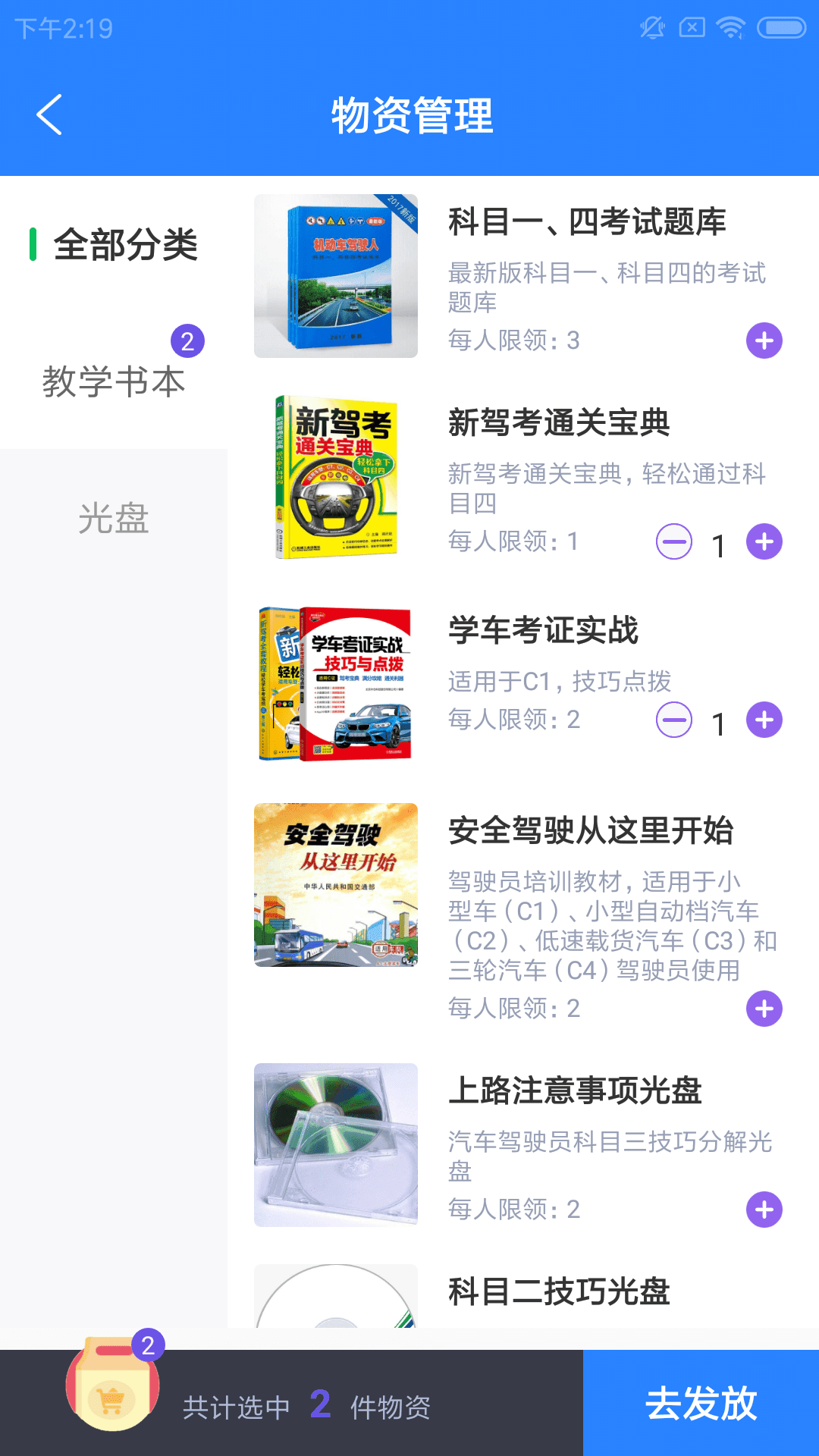Open the 科目二技巧光盘 item
Screen dimensions: 819x1456
pyautogui.click(x=559, y=1292)
